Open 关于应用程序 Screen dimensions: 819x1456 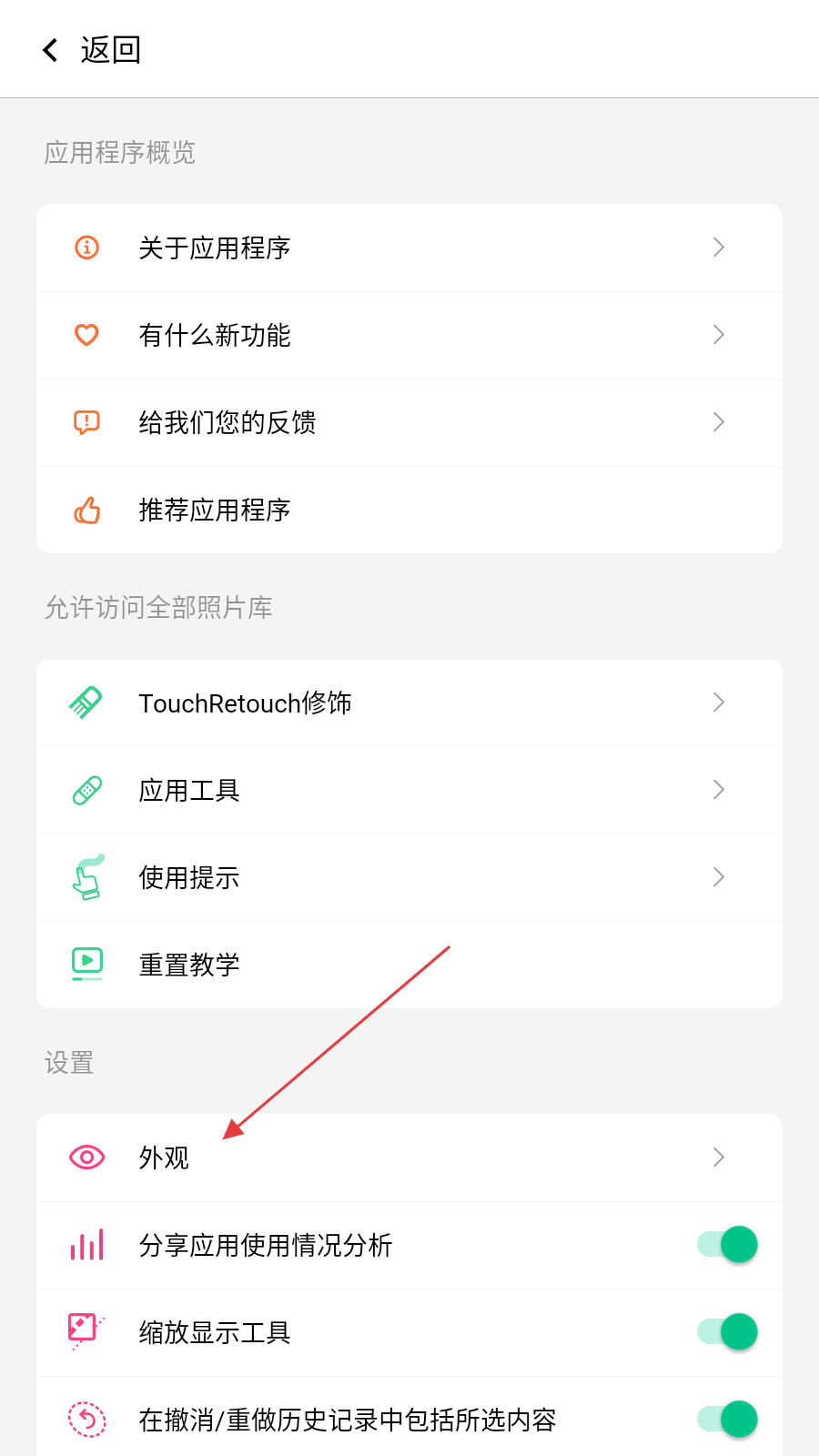click(409, 248)
